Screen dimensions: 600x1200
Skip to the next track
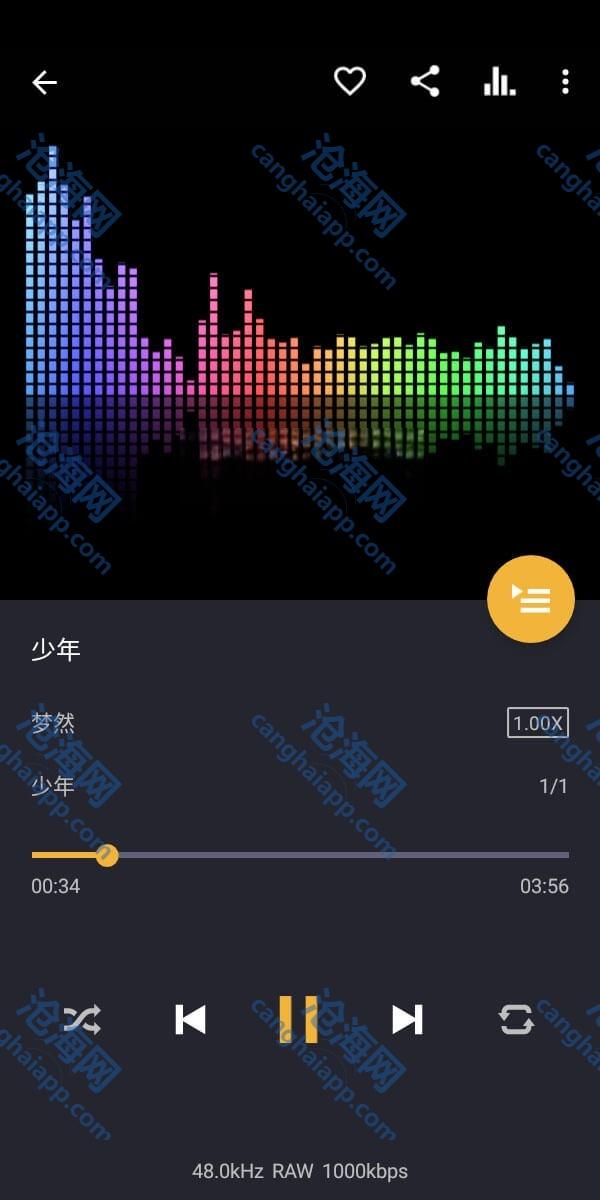tap(407, 1019)
